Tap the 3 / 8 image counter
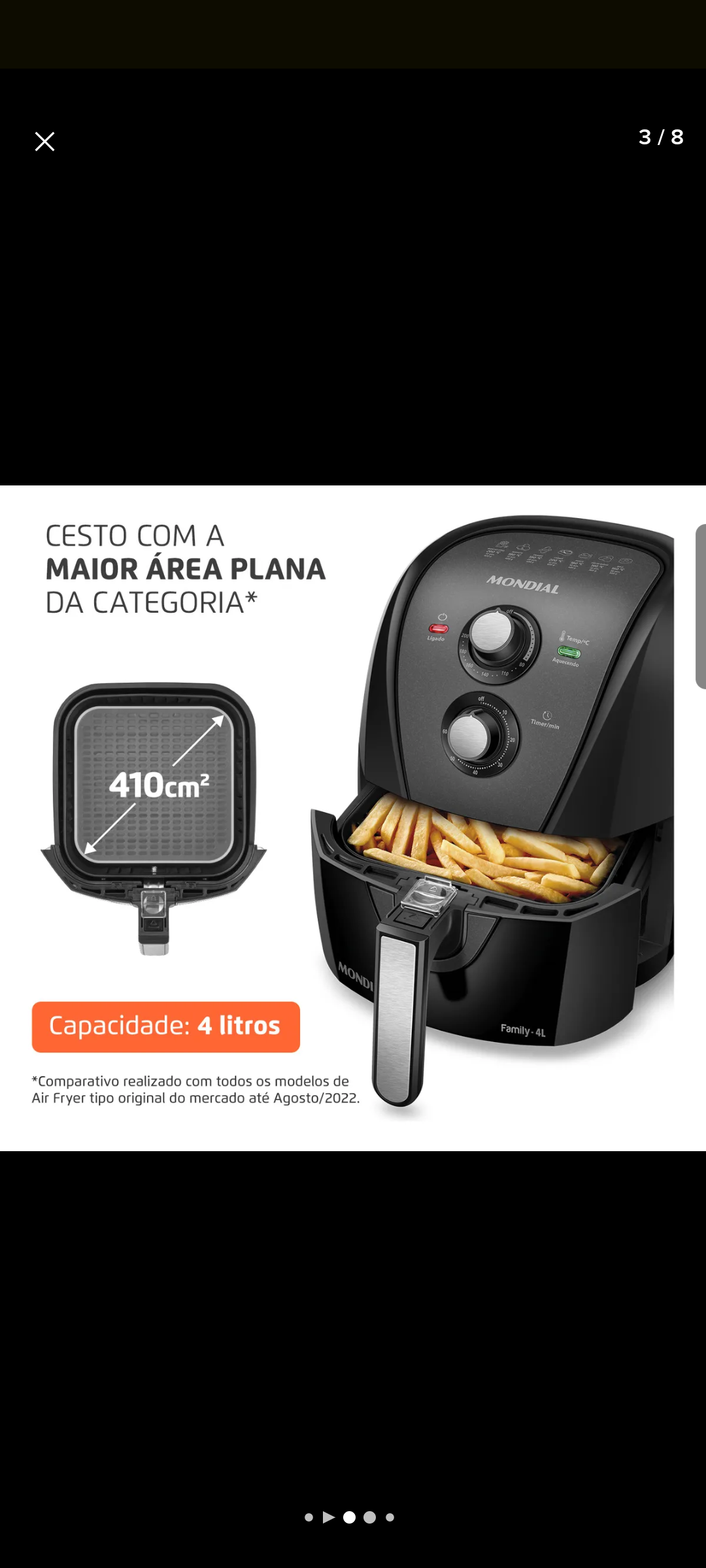Viewport: 706px width, 1568px height. [x=662, y=137]
